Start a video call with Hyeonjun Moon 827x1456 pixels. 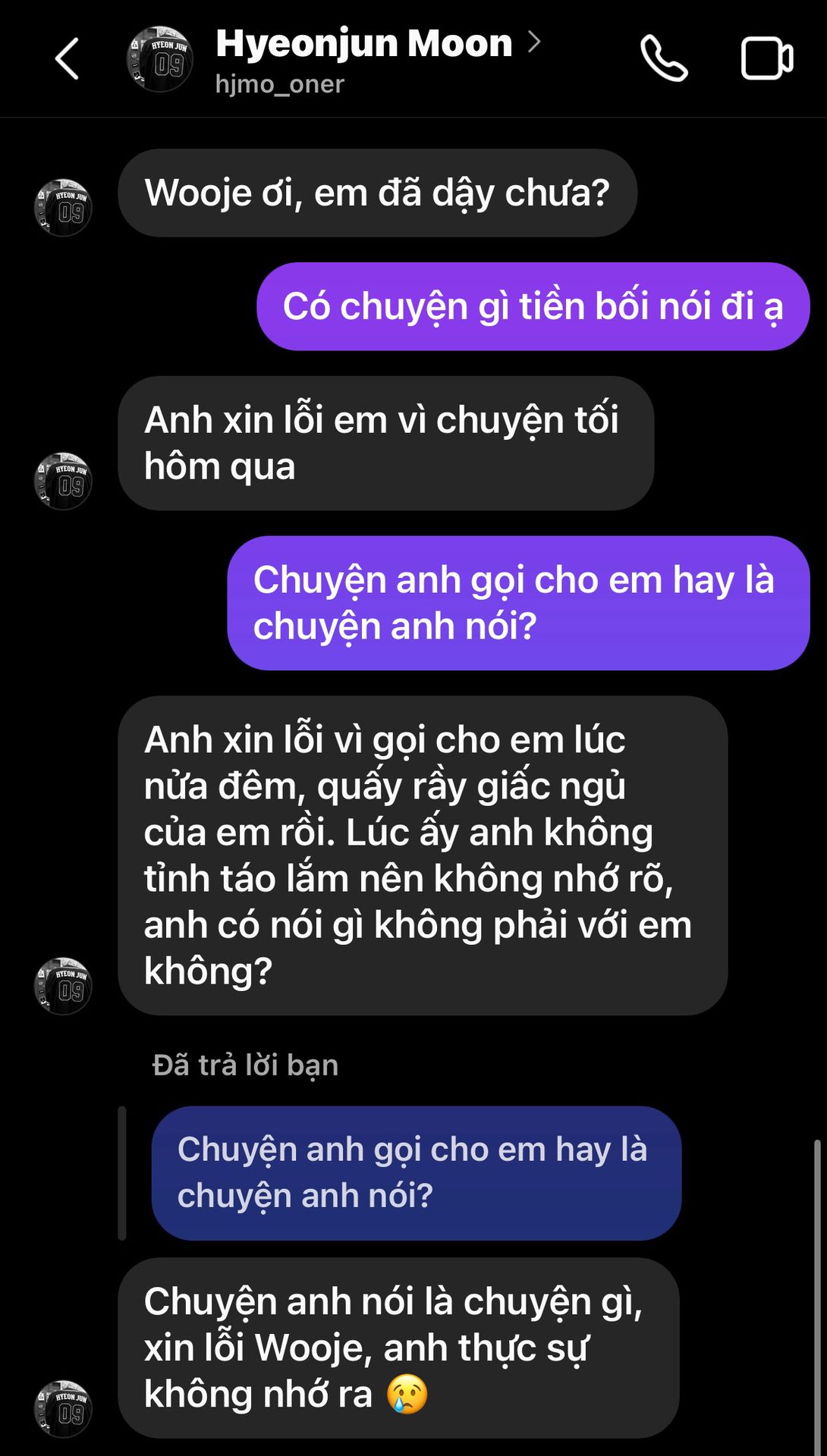coord(766,59)
